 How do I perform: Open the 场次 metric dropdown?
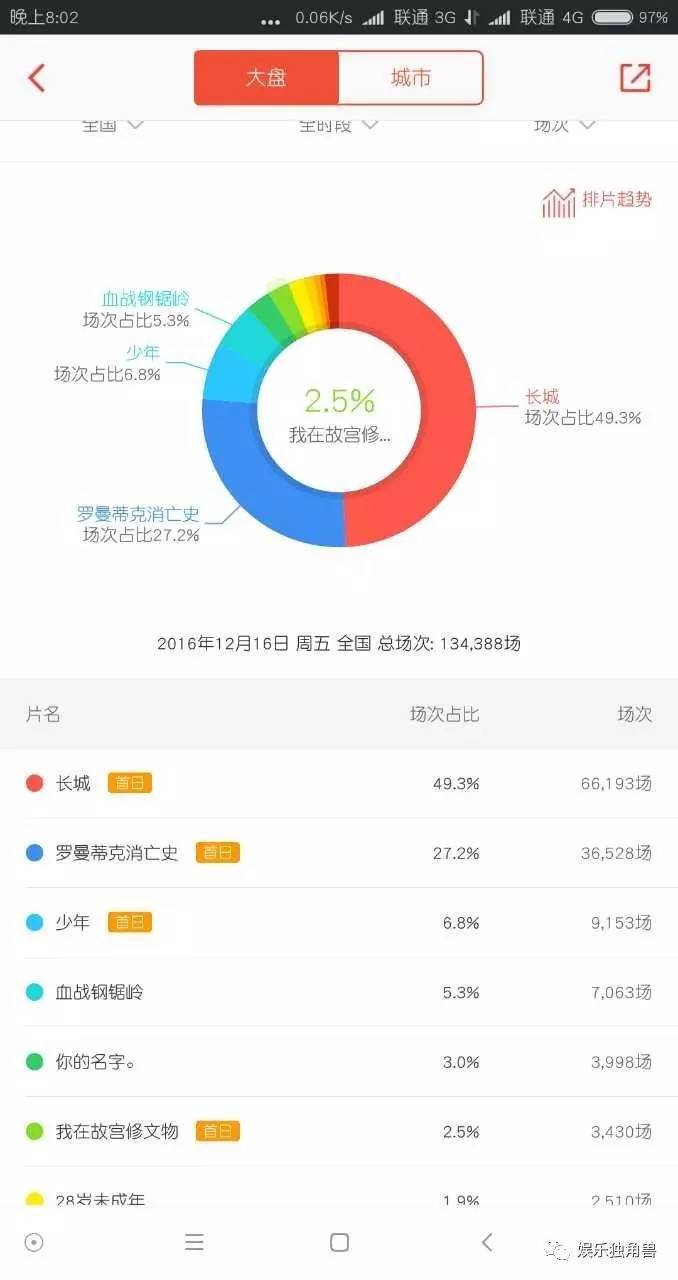click(565, 126)
